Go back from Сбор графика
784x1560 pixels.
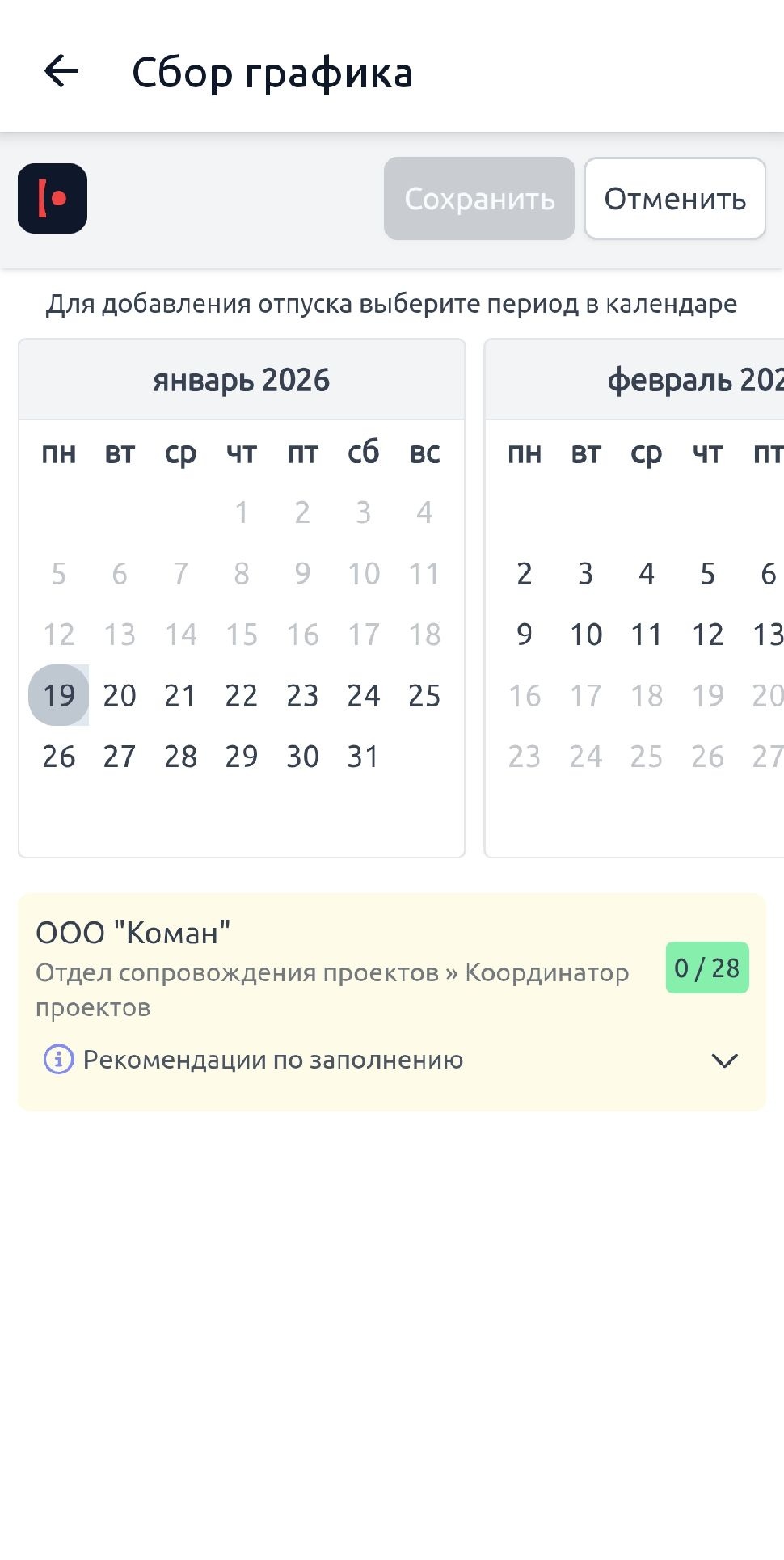pyautogui.click(x=61, y=72)
